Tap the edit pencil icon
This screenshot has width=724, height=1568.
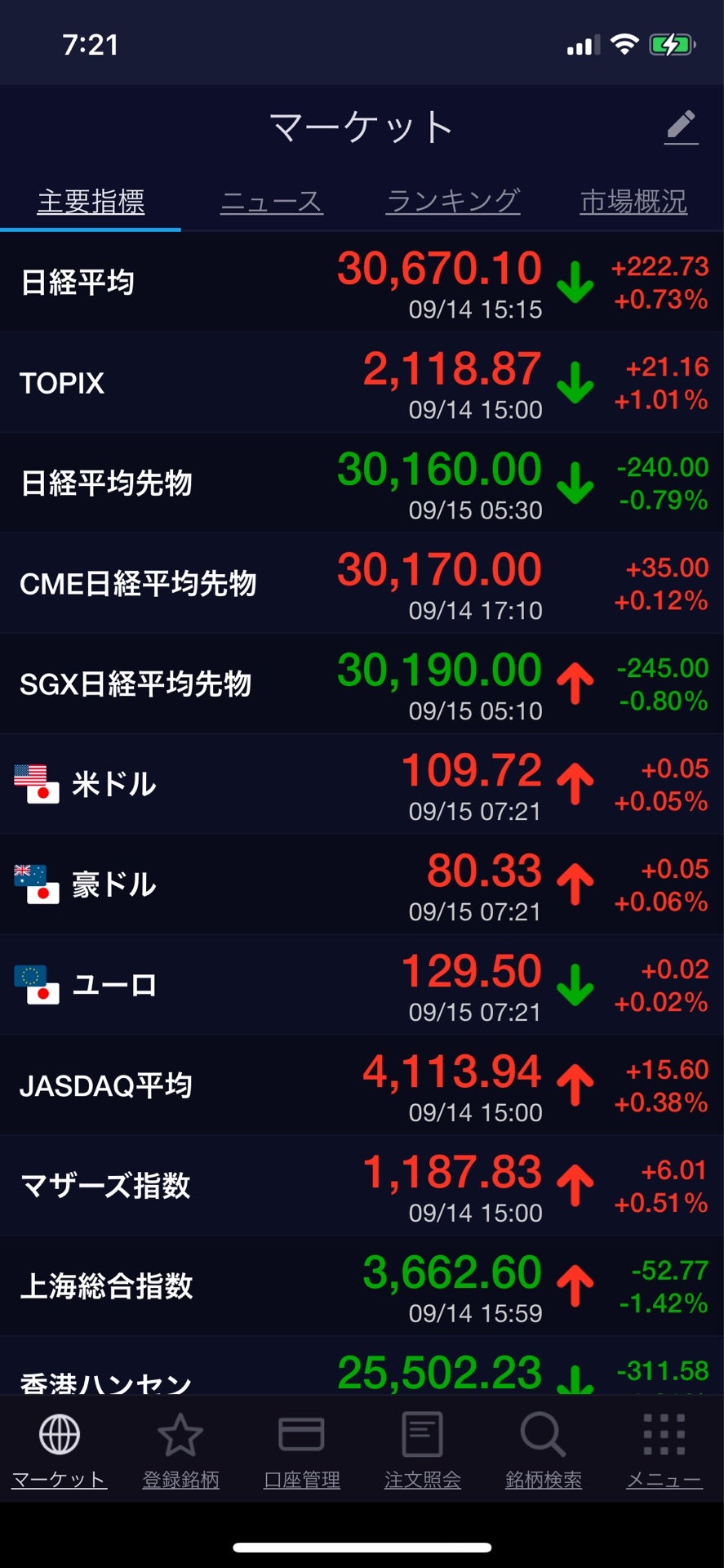click(x=681, y=127)
